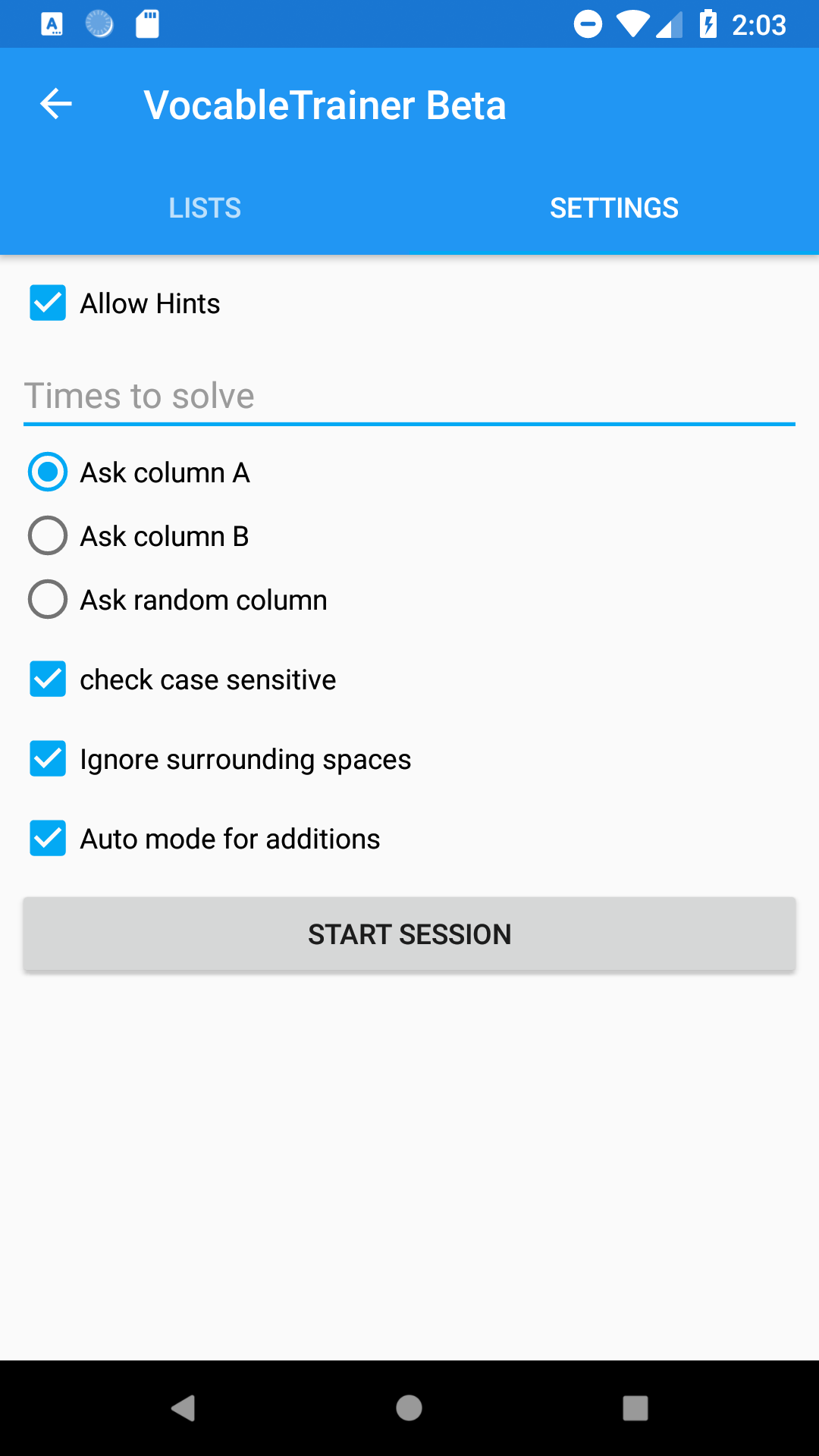Go back using the app bar arrow
This screenshot has height=1456, width=819.
click(56, 104)
